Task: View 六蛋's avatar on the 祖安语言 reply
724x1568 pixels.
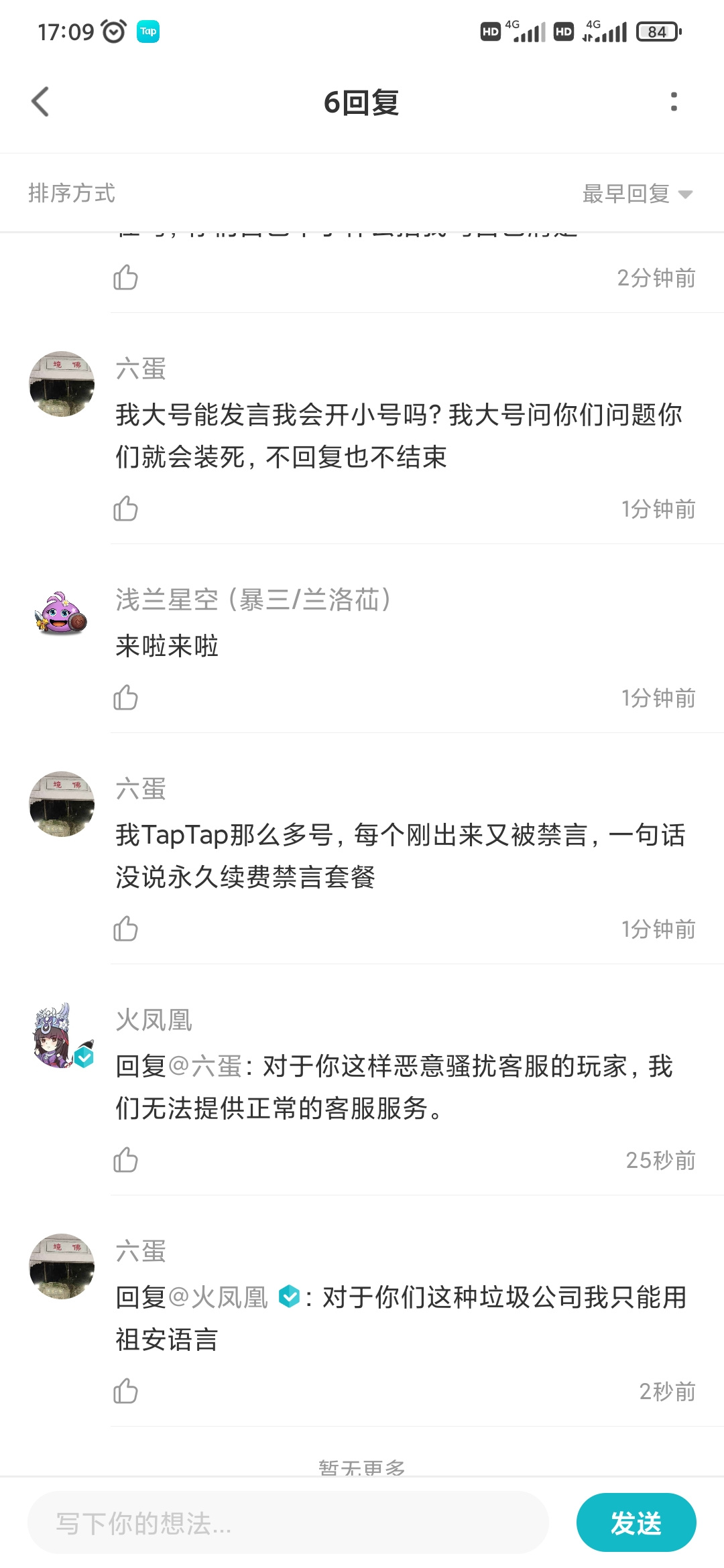Action: coord(62,1266)
